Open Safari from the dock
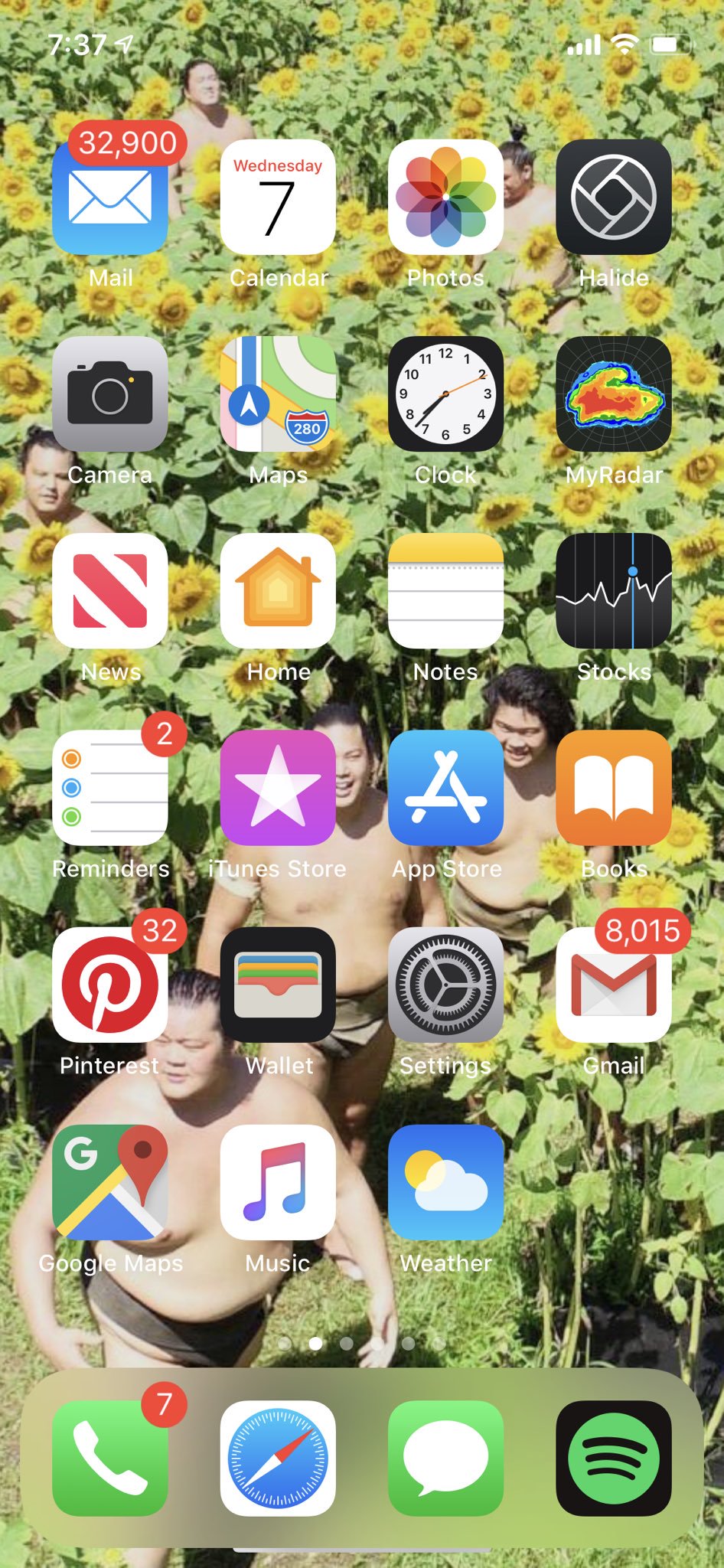 point(278,1458)
